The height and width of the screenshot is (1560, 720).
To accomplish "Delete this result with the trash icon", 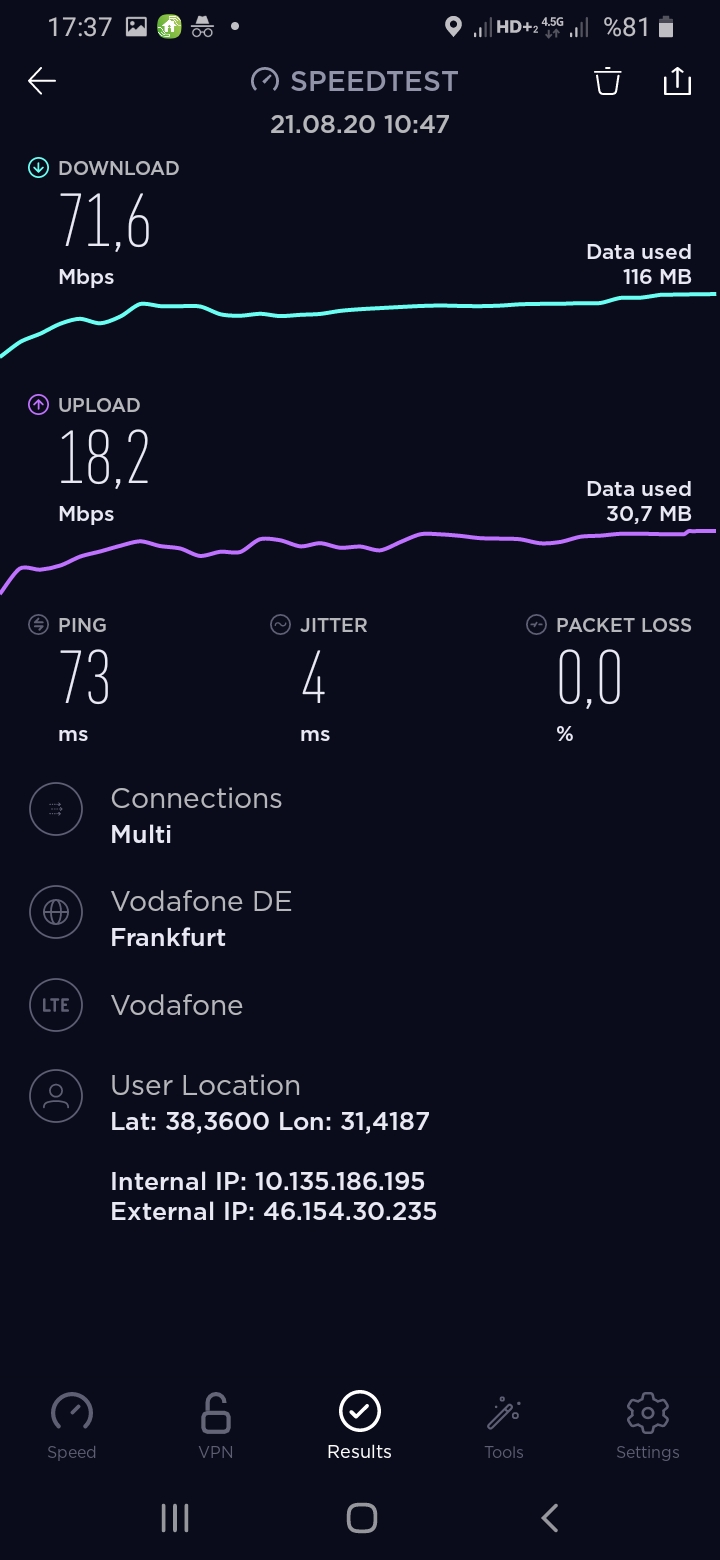I will pyautogui.click(x=608, y=81).
